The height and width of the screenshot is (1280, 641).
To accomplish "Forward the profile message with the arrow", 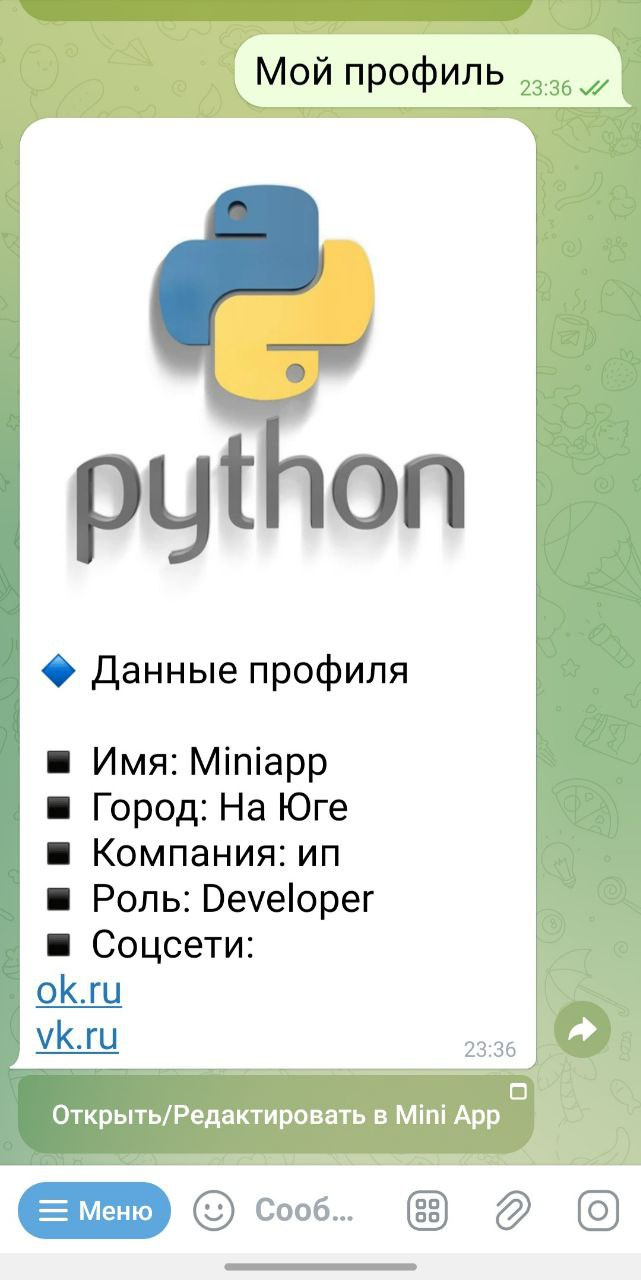I will click(582, 1031).
